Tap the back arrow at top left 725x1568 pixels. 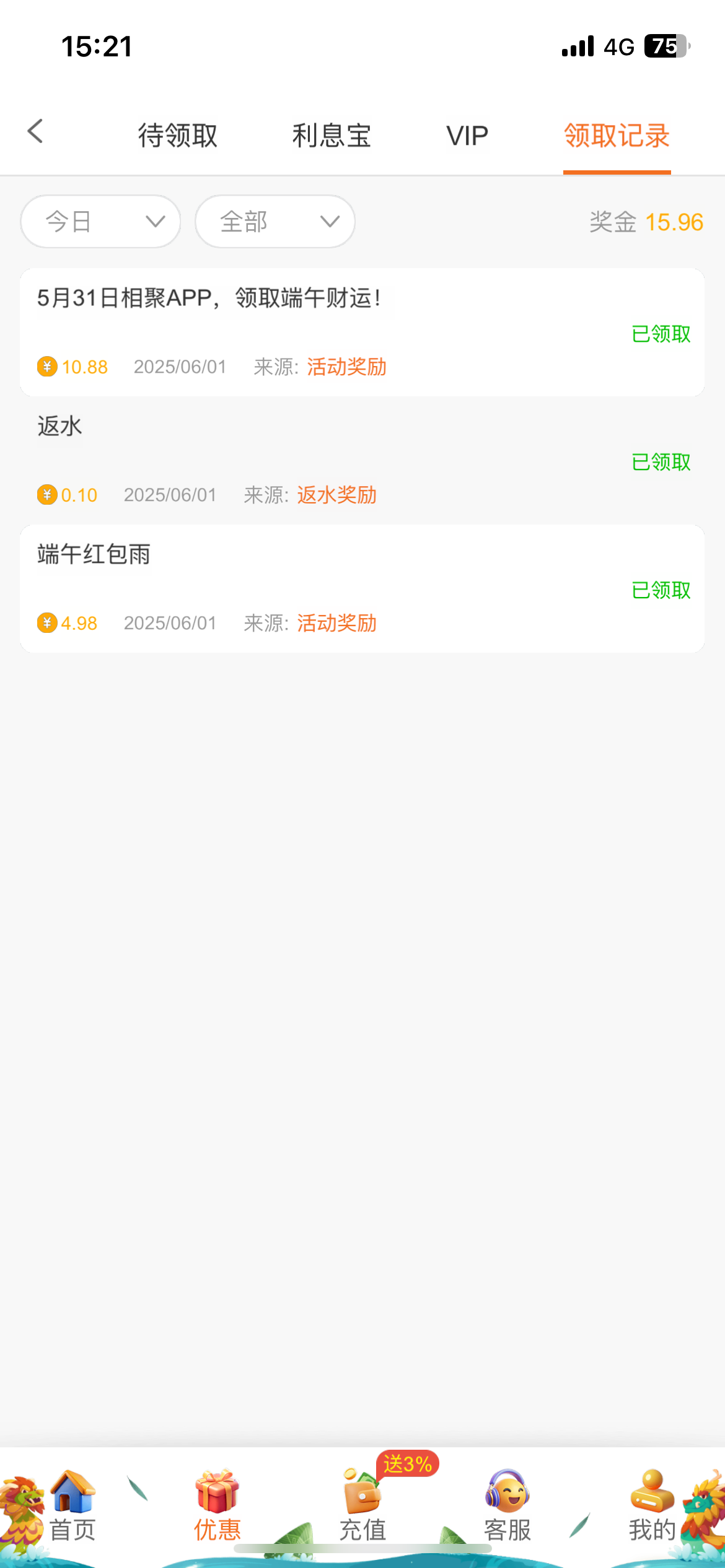pyautogui.click(x=35, y=132)
